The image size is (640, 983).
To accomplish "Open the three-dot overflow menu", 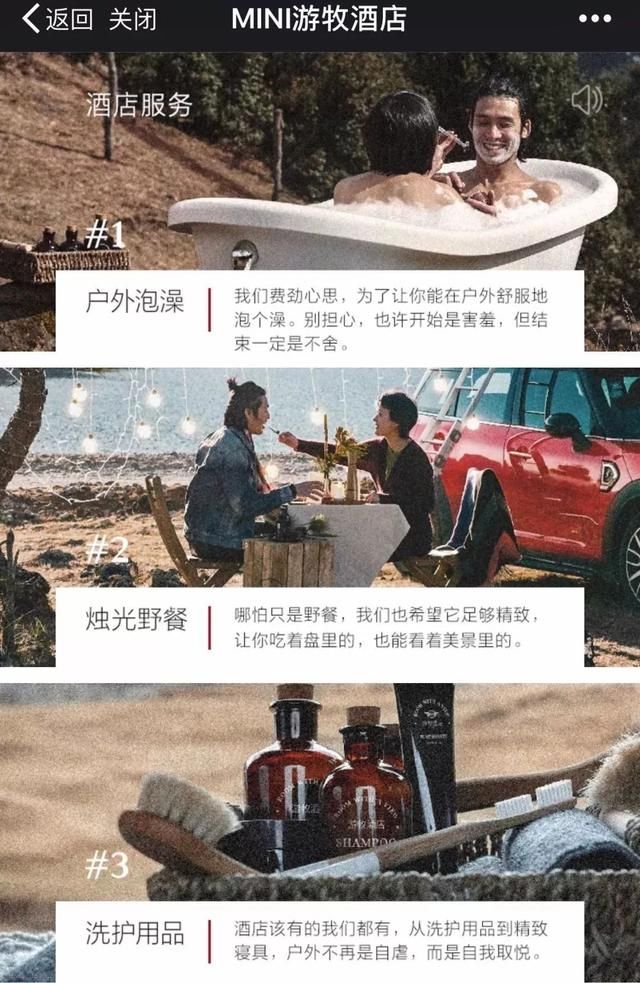I will click(x=595, y=19).
